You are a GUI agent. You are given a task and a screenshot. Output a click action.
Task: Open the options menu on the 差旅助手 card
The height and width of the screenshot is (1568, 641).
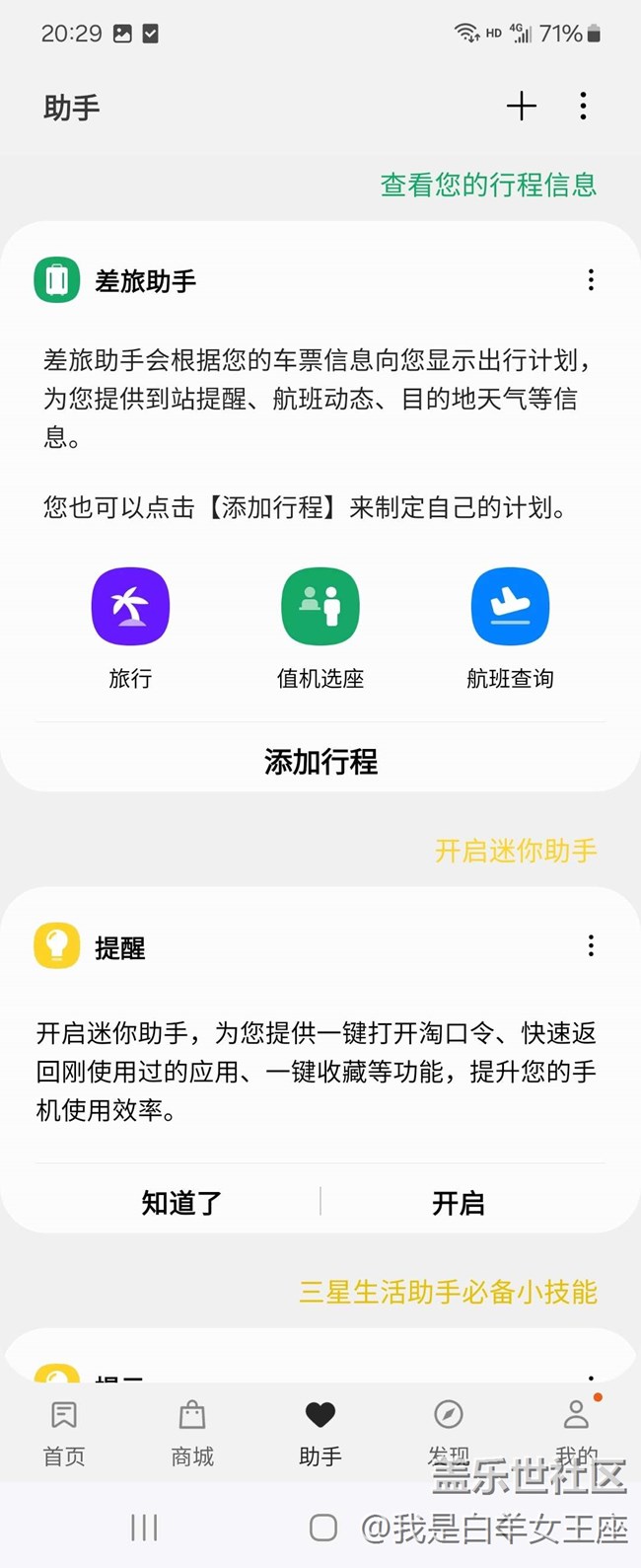[x=591, y=280]
